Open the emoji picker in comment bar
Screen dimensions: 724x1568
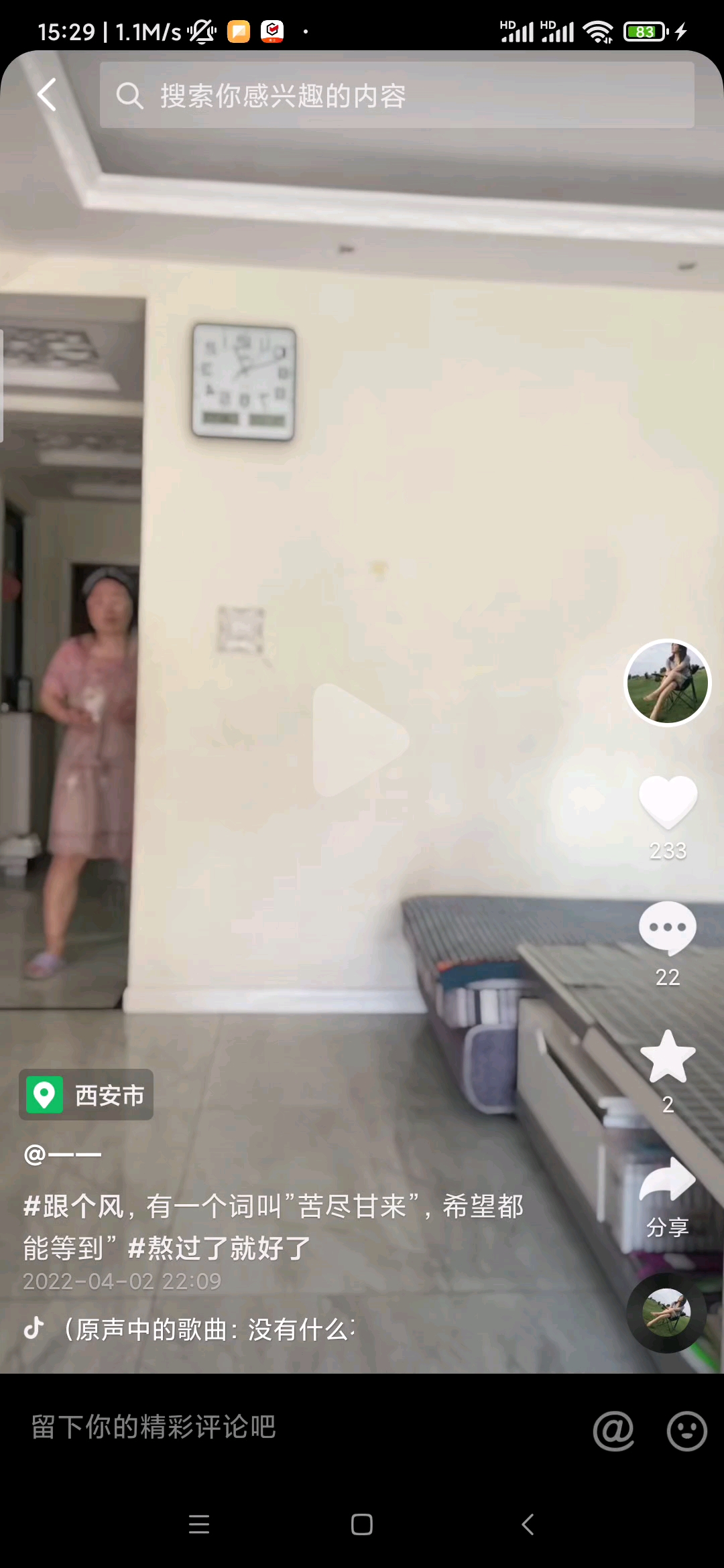(686, 1430)
